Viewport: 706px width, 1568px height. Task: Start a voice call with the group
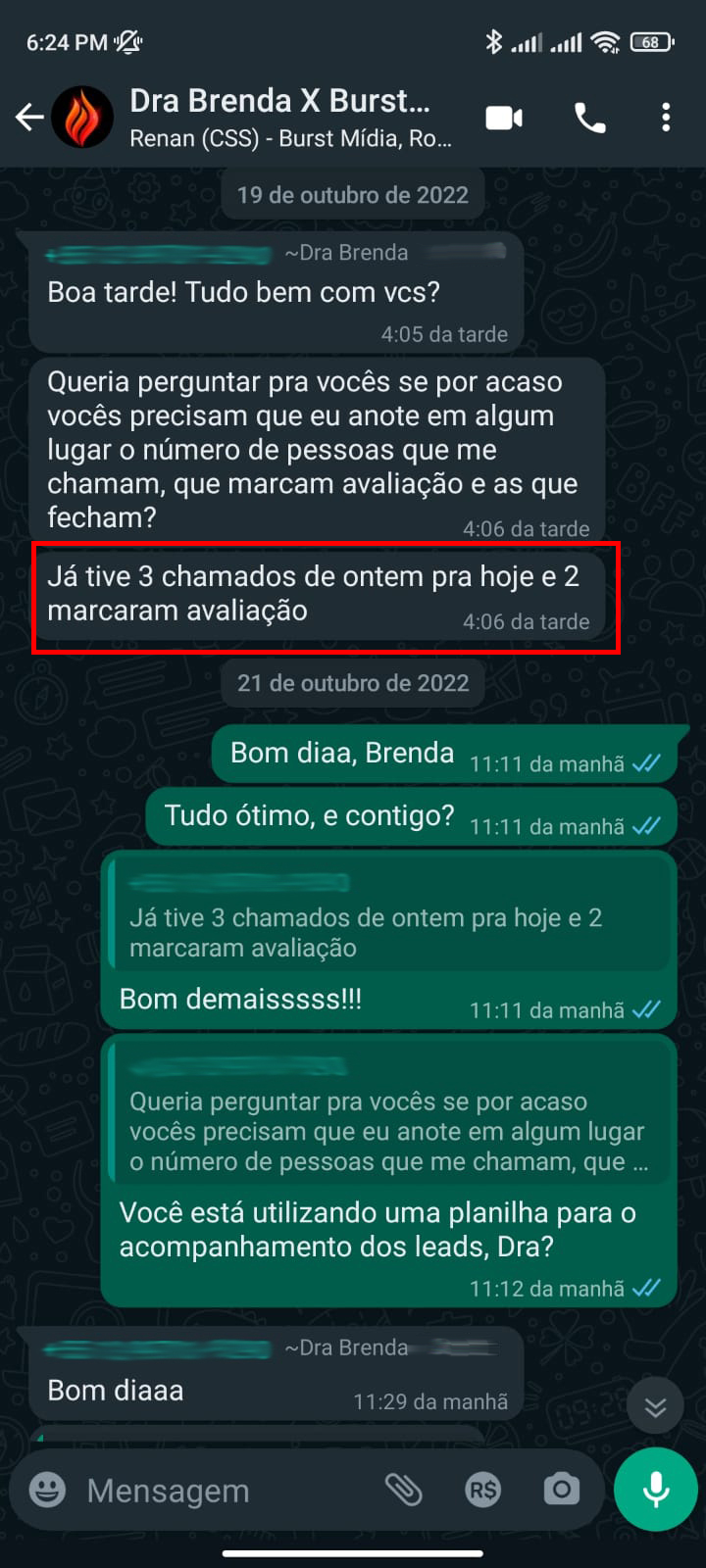pyautogui.click(x=589, y=118)
